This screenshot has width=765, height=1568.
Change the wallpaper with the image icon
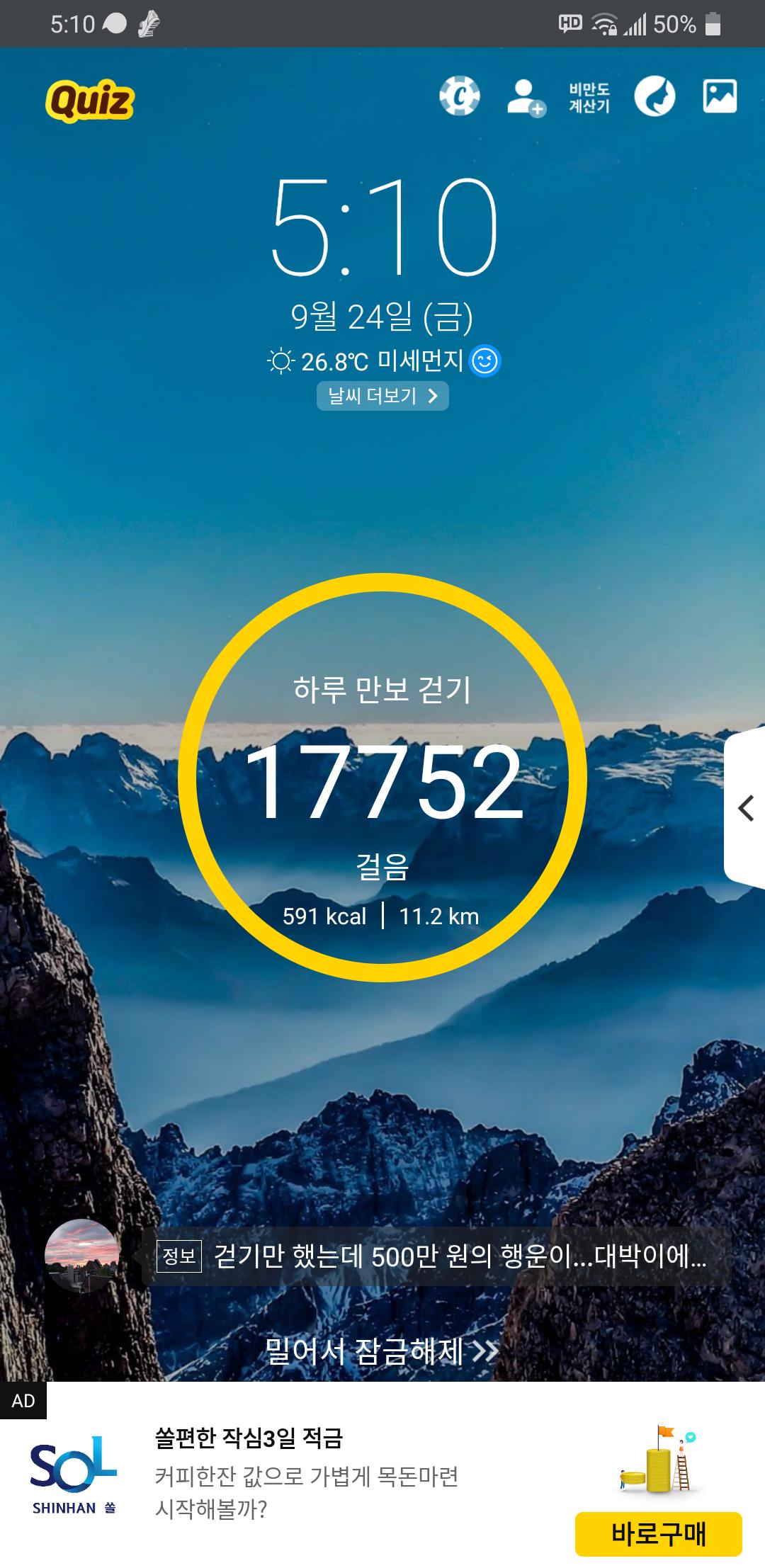pos(720,96)
